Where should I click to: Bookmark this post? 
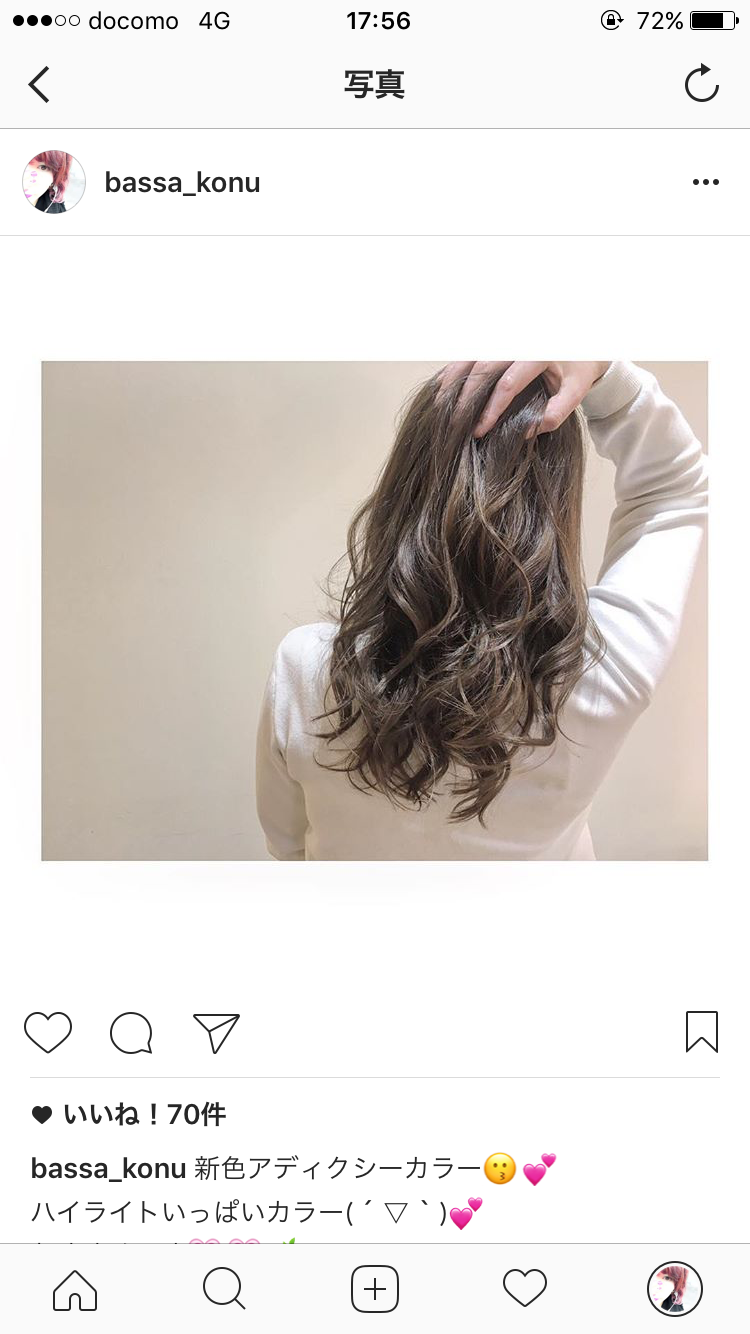(x=702, y=1032)
